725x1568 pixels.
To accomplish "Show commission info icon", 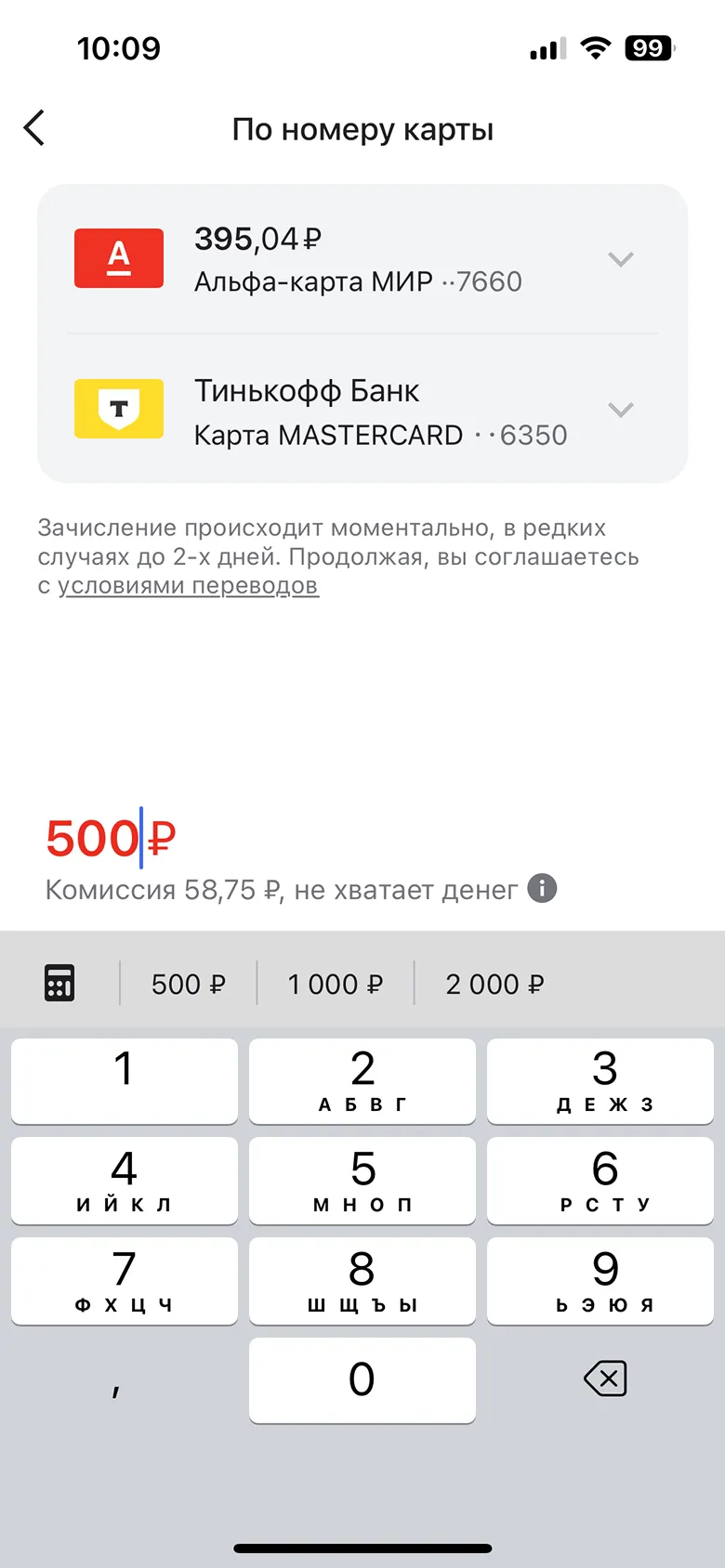I will pyautogui.click(x=542, y=889).
